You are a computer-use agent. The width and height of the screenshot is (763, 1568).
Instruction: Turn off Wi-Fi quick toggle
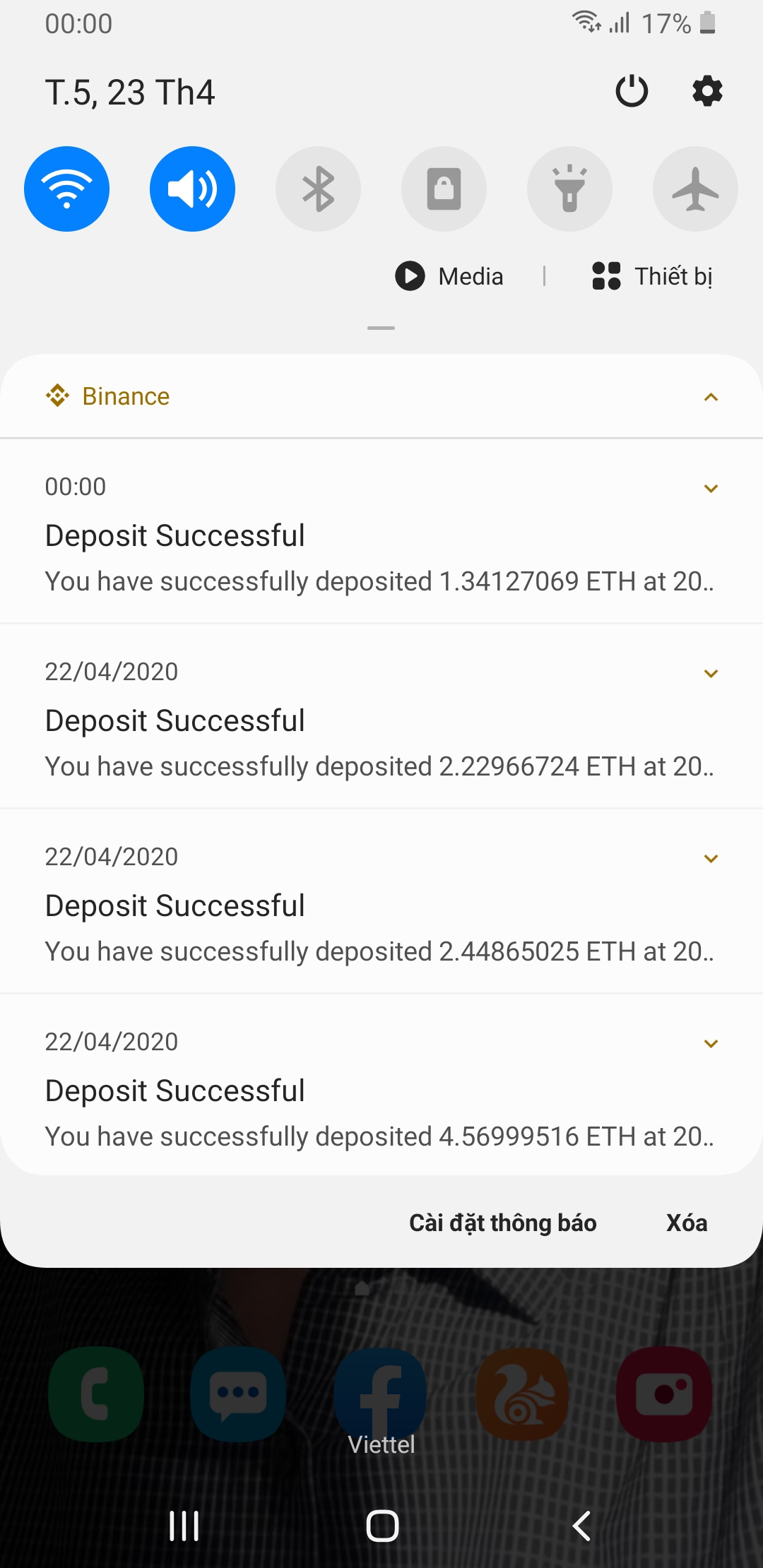pos(66,189)
